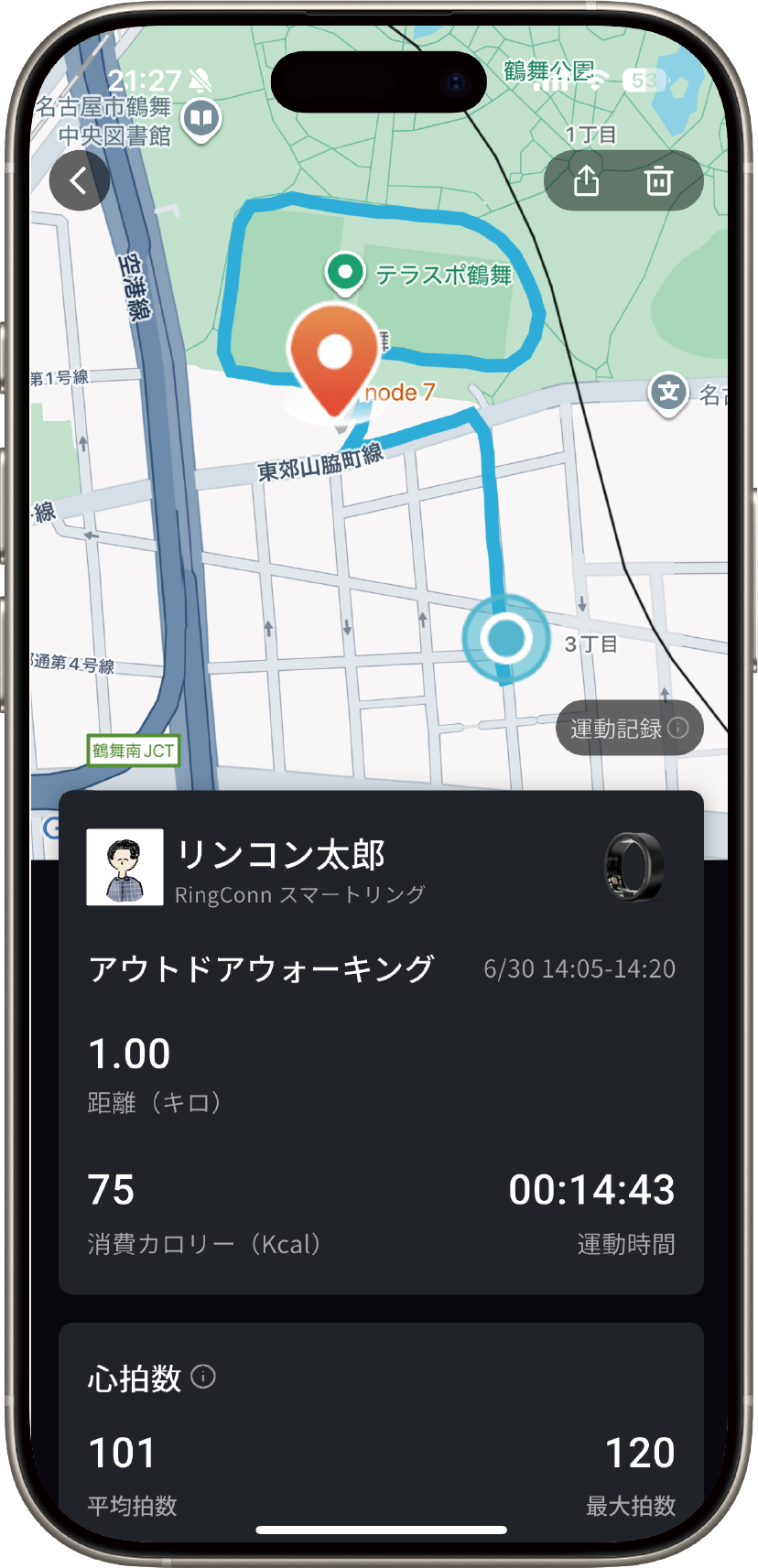
Task: Share this walking workout record
Action: pyautogui.click(x=586, y=181)
